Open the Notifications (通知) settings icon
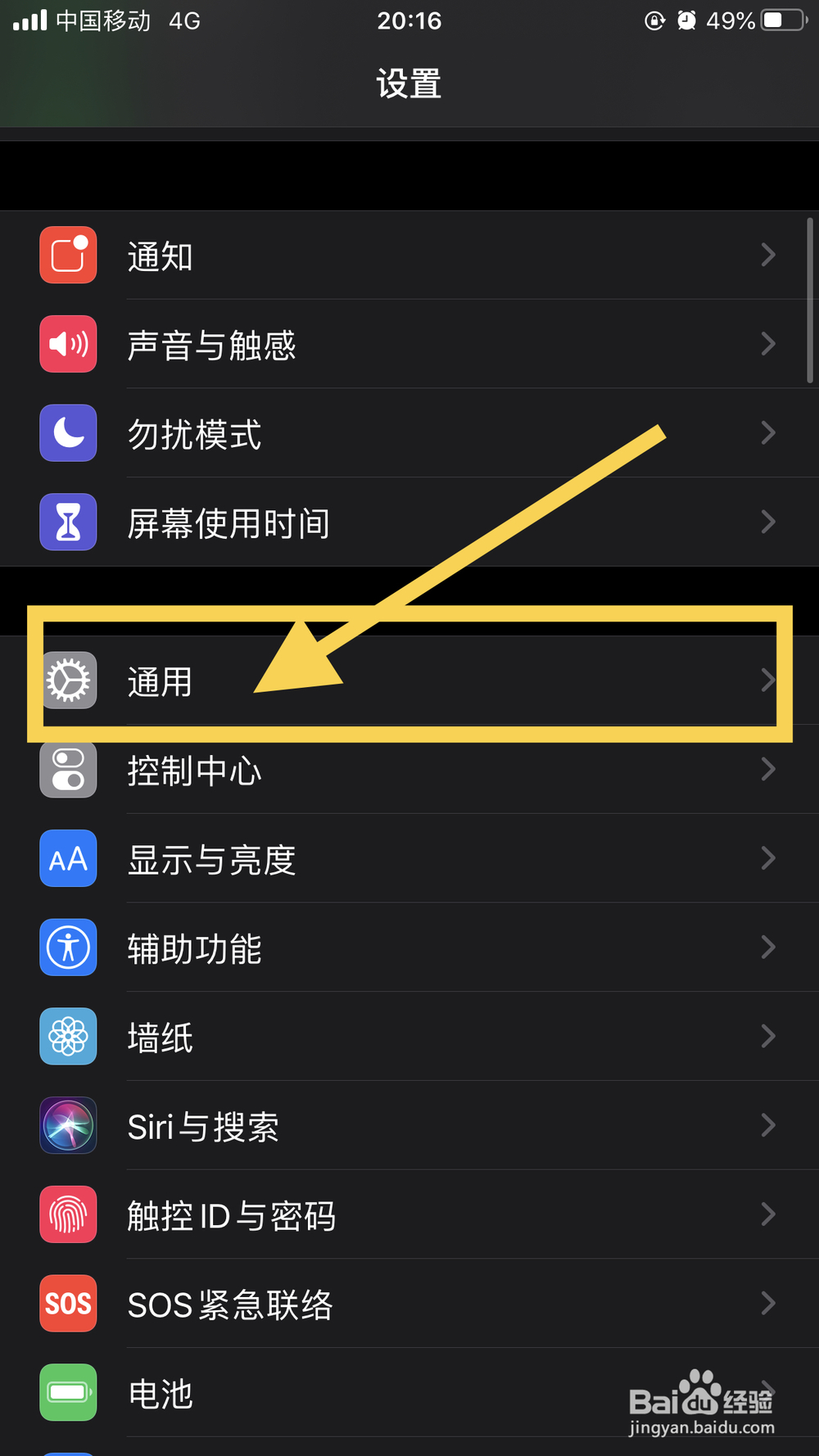This screenshot has height=1456, width=819. tap(68, 255)
